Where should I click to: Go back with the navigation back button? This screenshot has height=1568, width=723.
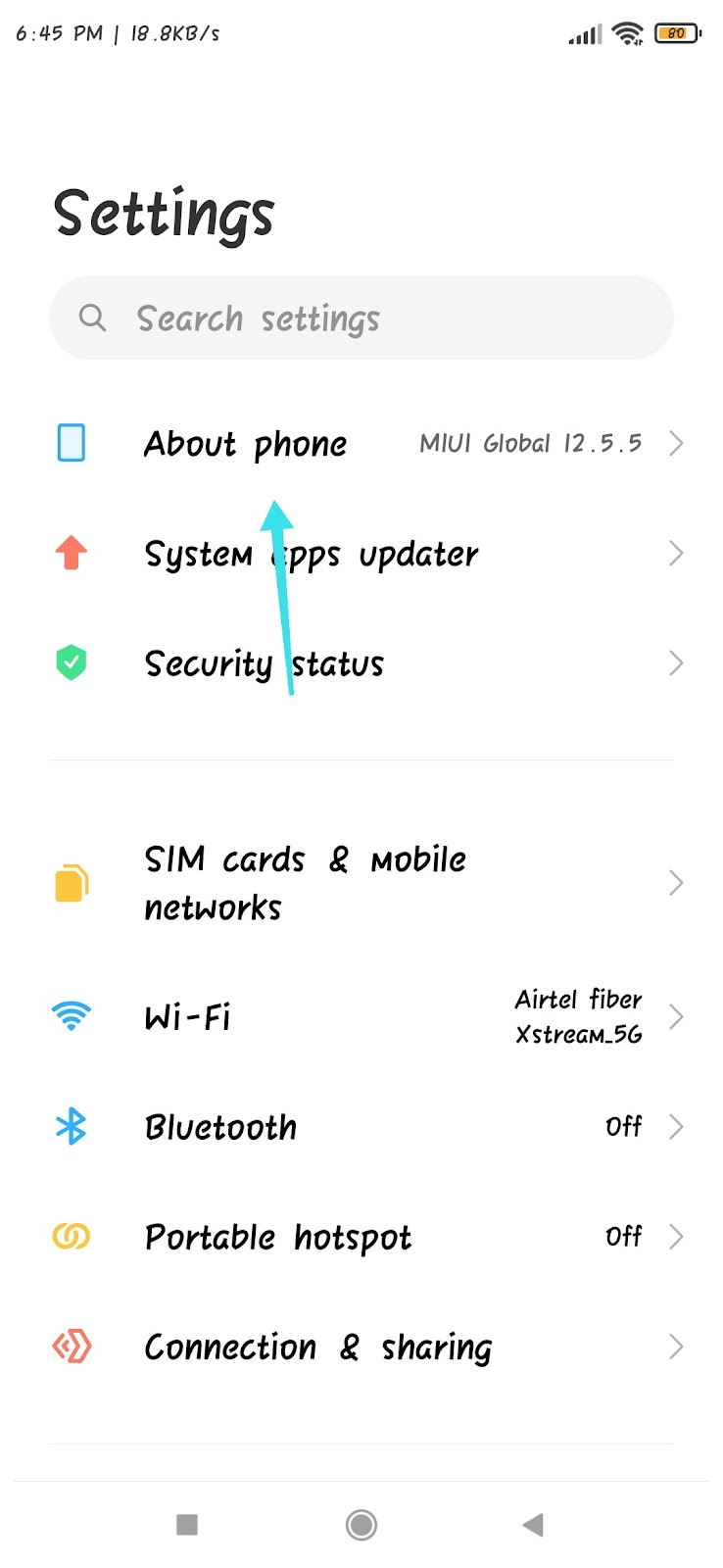click(533, 1525)
